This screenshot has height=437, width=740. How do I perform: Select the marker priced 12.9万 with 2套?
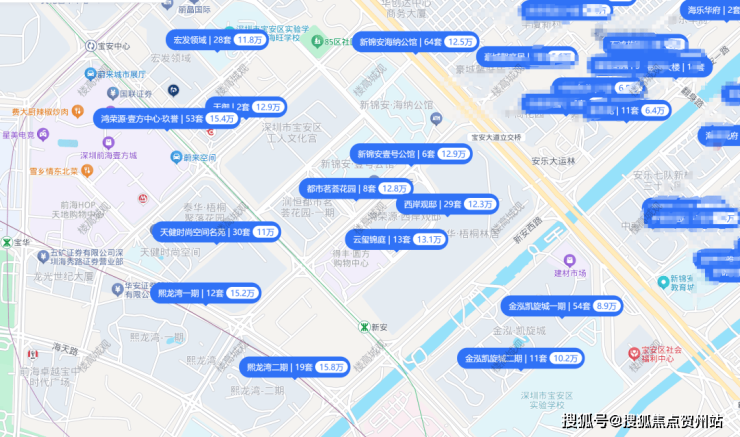tap(247, 106)
